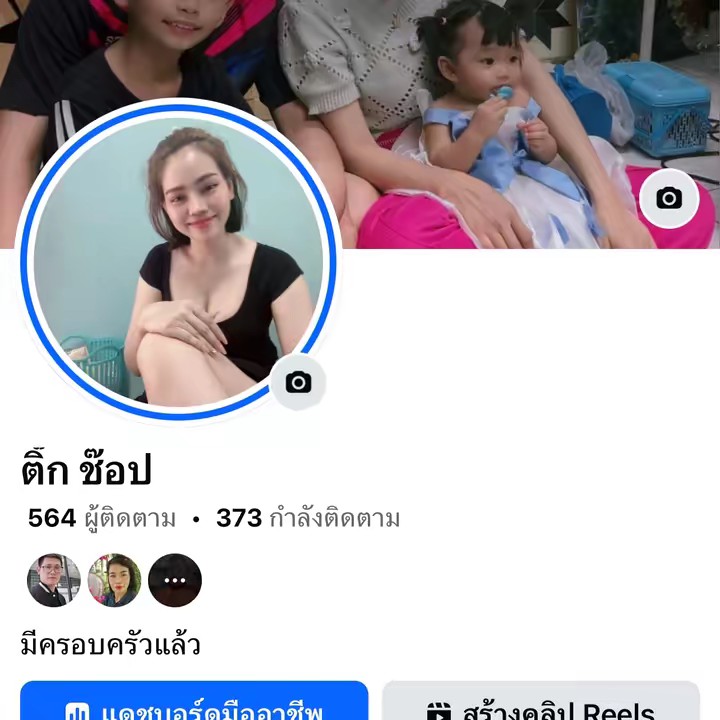Tap the profile picture camera icon
Viewport: 720px width, 720px height.
[298, 382]
